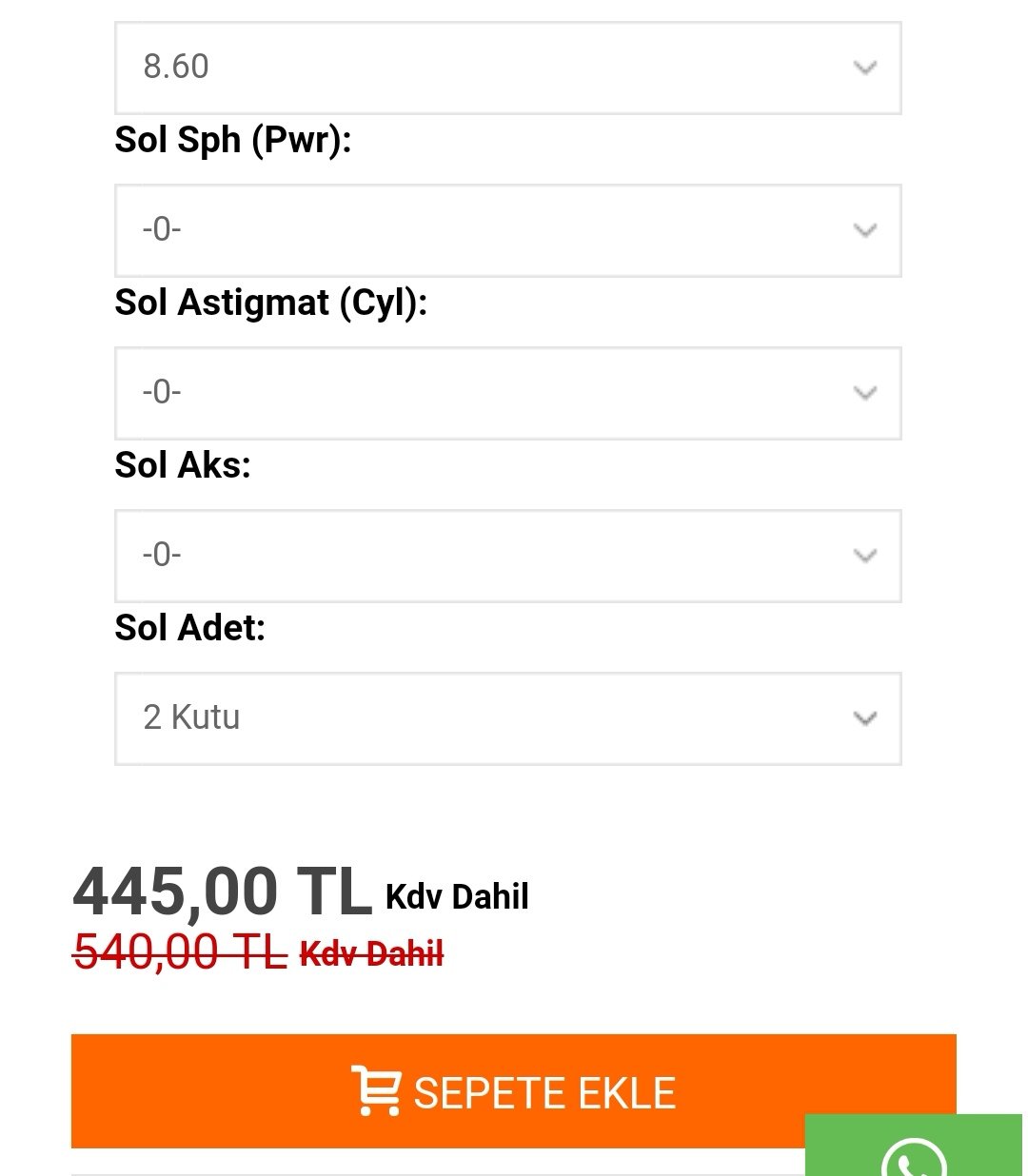Image resolution: width=1028 pixels, height=1176 pixels.
Task: Choose a Sol Astigmat (Cyl) value
Action: coord(507,393)
